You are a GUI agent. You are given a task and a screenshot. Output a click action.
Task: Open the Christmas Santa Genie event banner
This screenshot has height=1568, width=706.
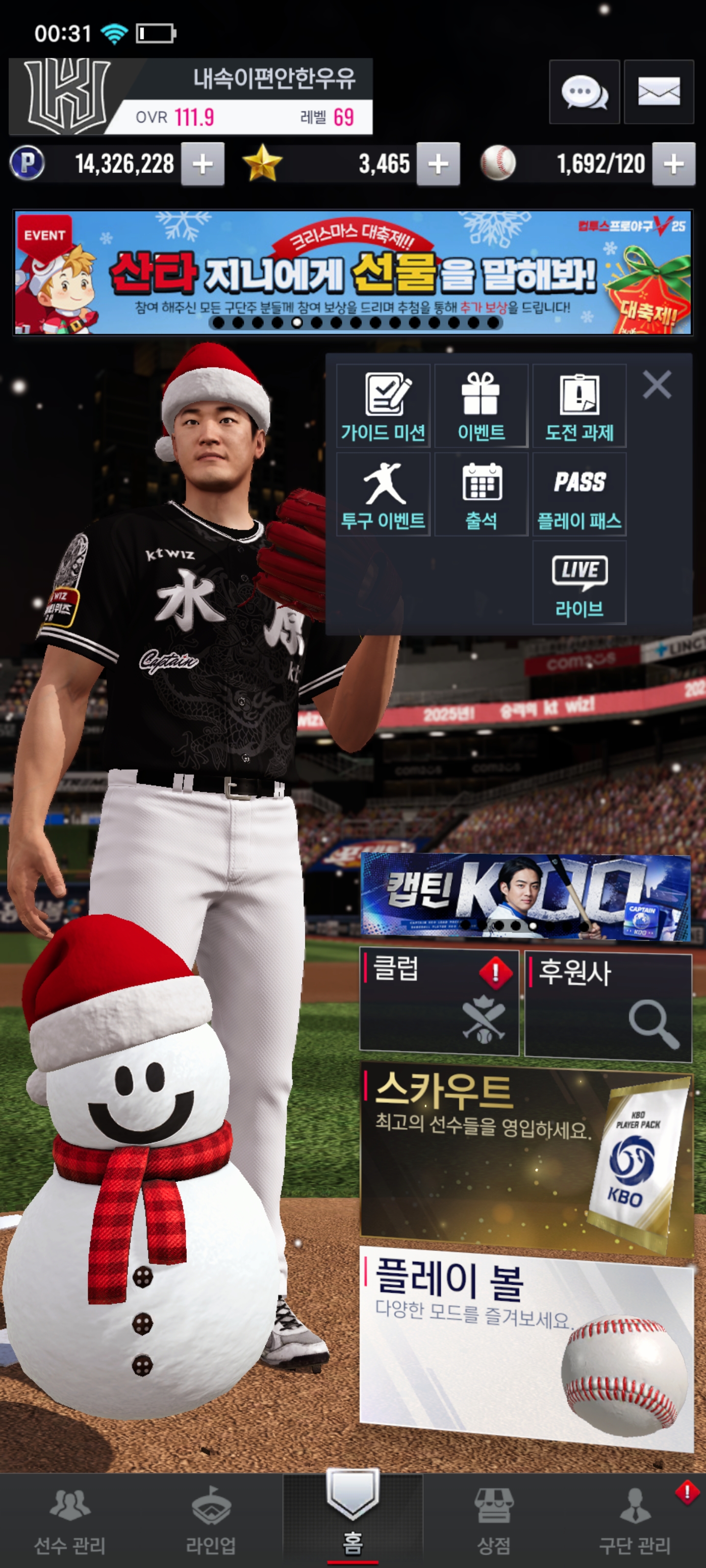(x=352, y=272)
